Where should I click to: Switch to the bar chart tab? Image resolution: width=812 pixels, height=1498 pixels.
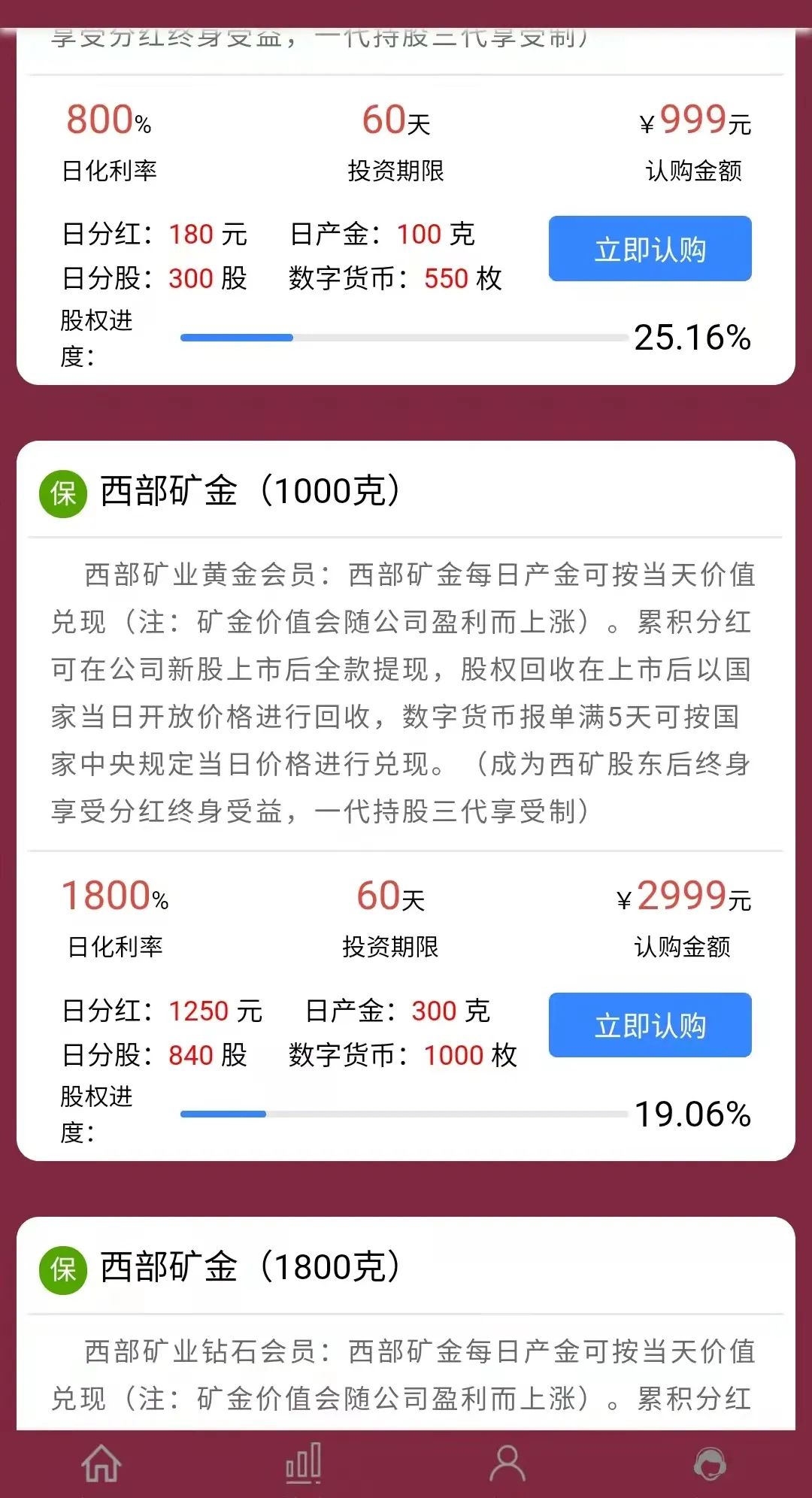tap(304, 1463)
